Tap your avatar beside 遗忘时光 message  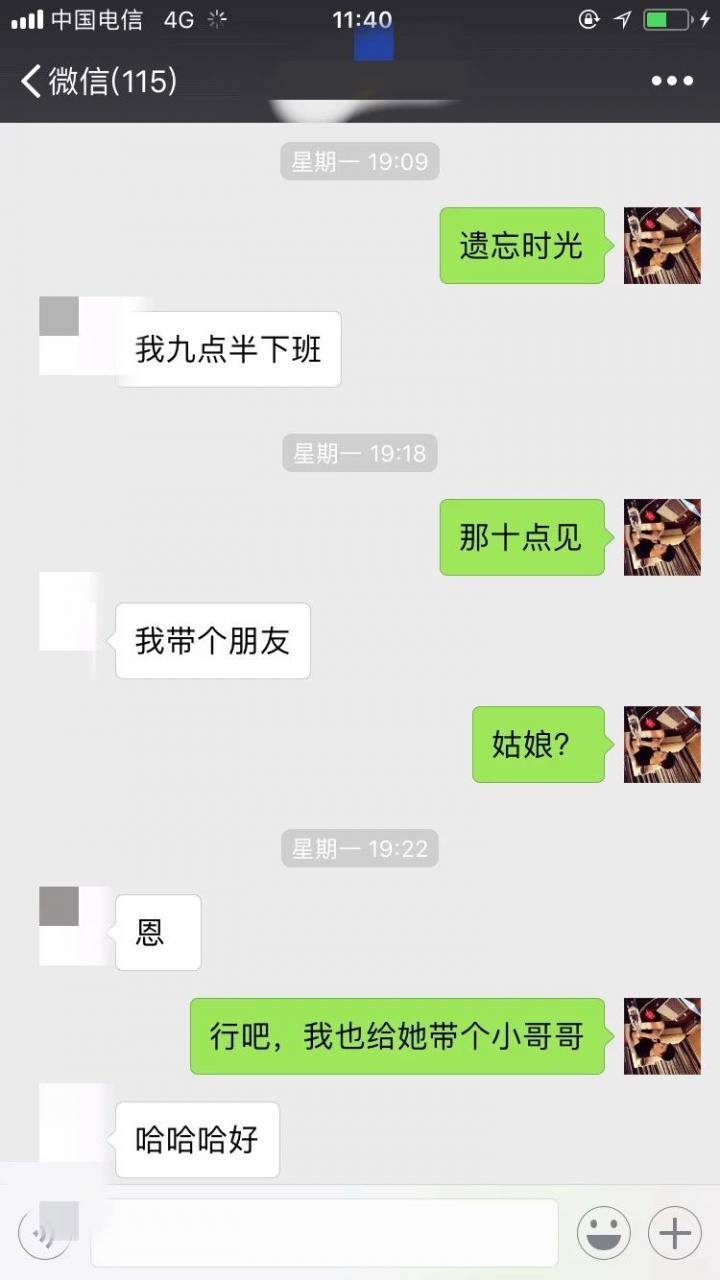(x=662, y=246)
